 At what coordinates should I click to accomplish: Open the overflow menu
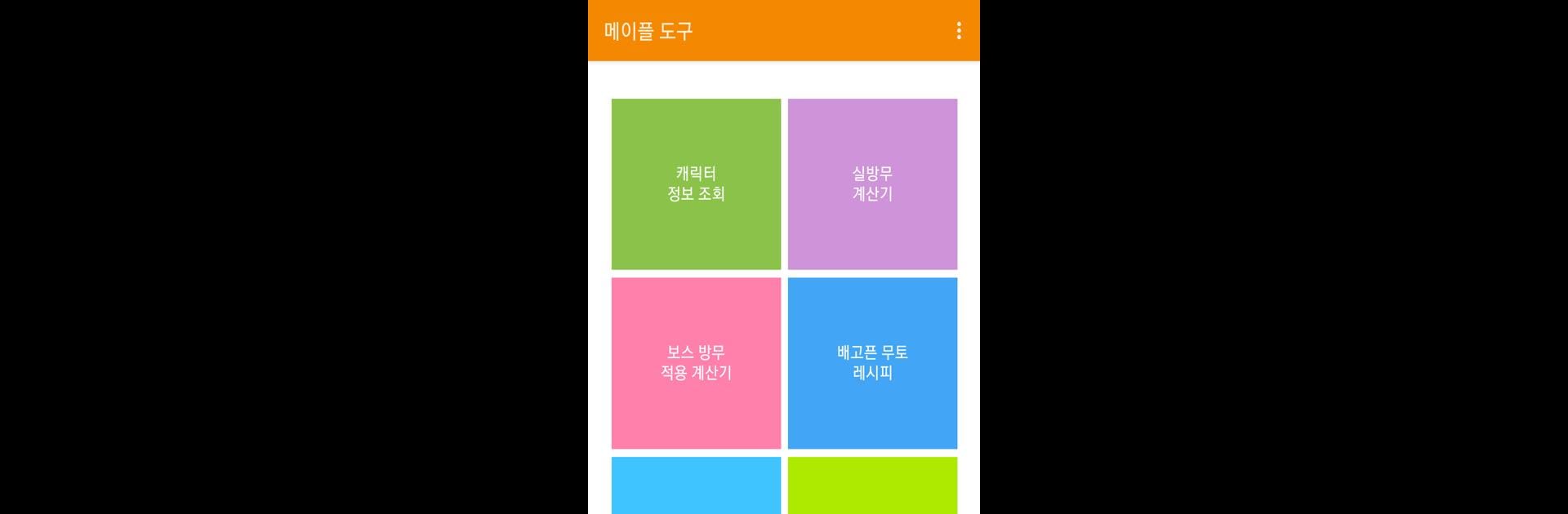click(x=959, y=31)
